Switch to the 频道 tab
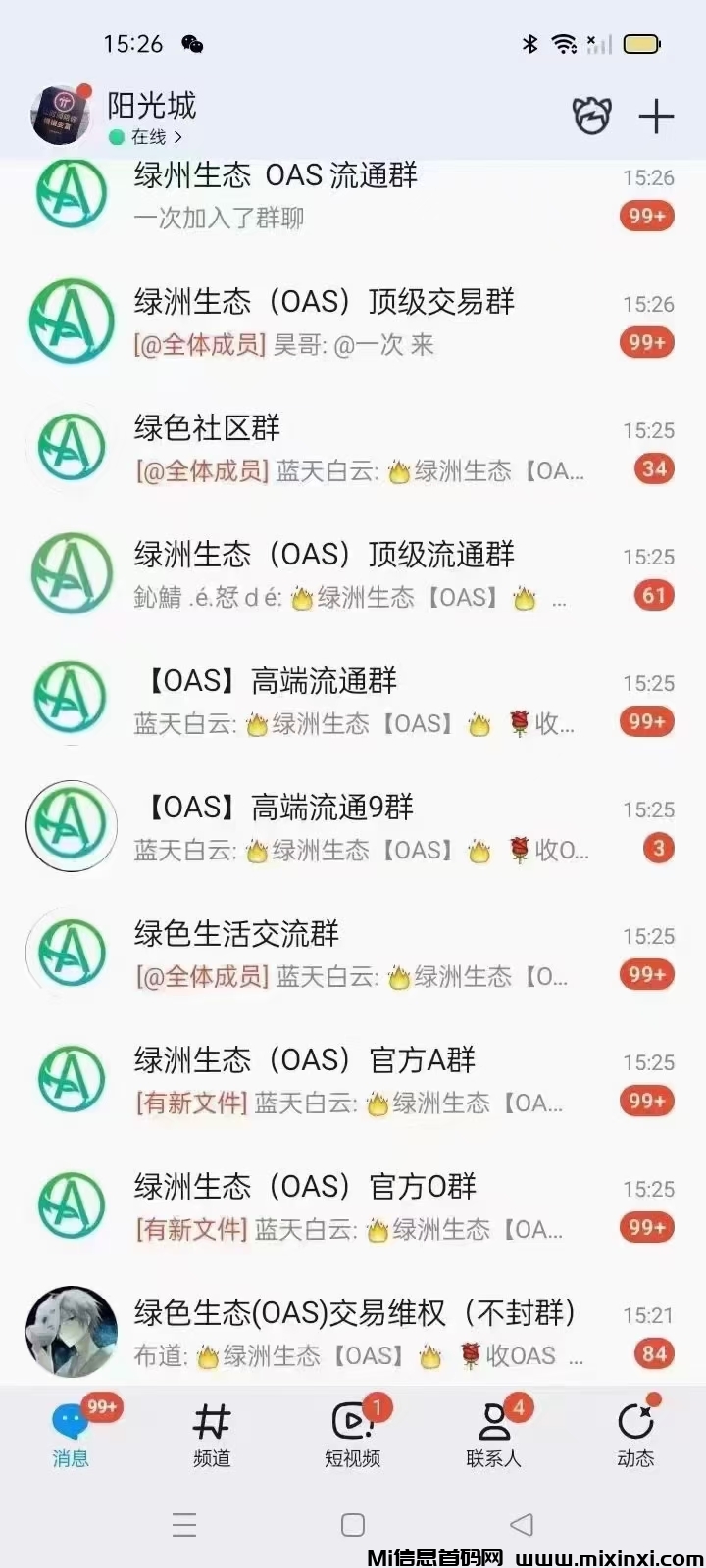The image size is (706, 1568). (212, 1435)
